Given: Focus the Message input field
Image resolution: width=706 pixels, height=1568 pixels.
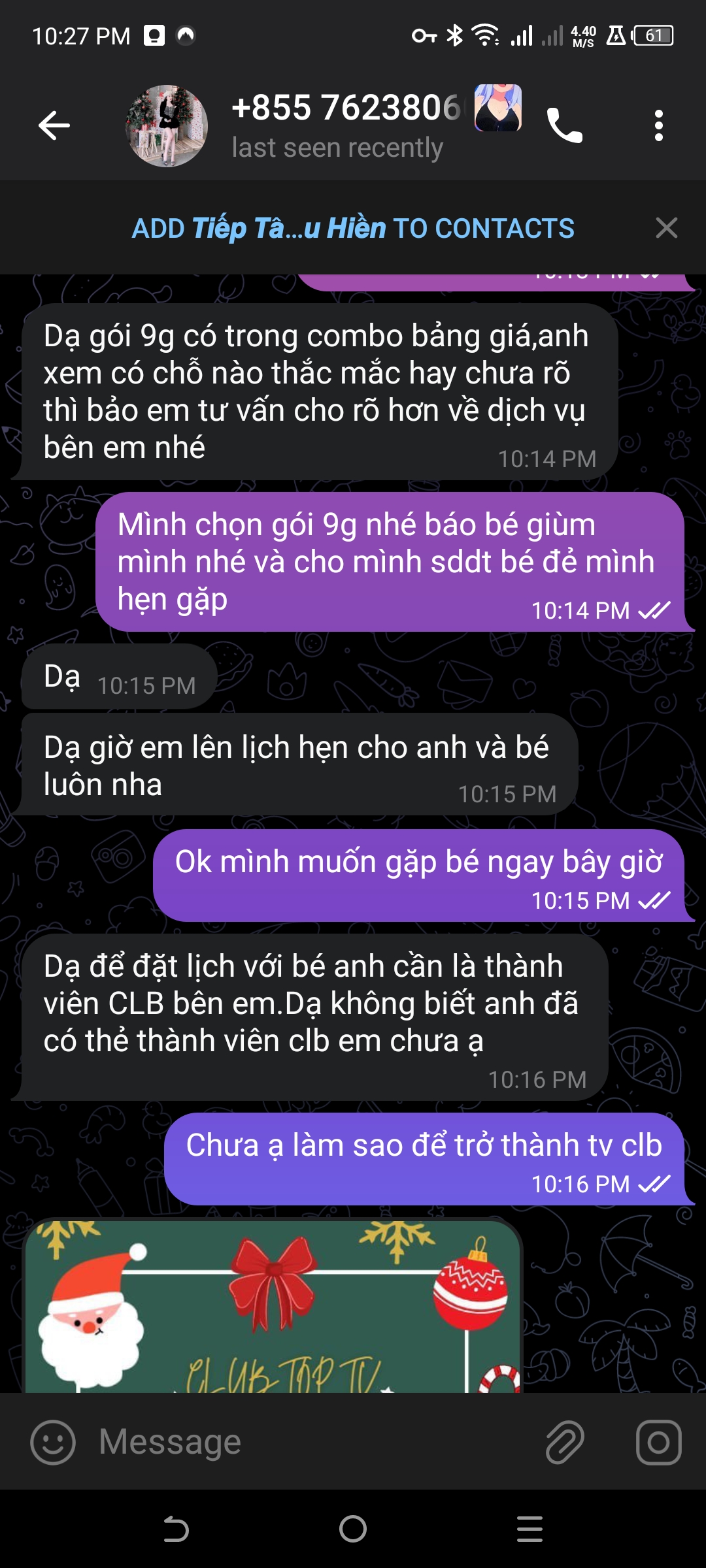Looking at the screenshot, I should [x=314, y=1442].
